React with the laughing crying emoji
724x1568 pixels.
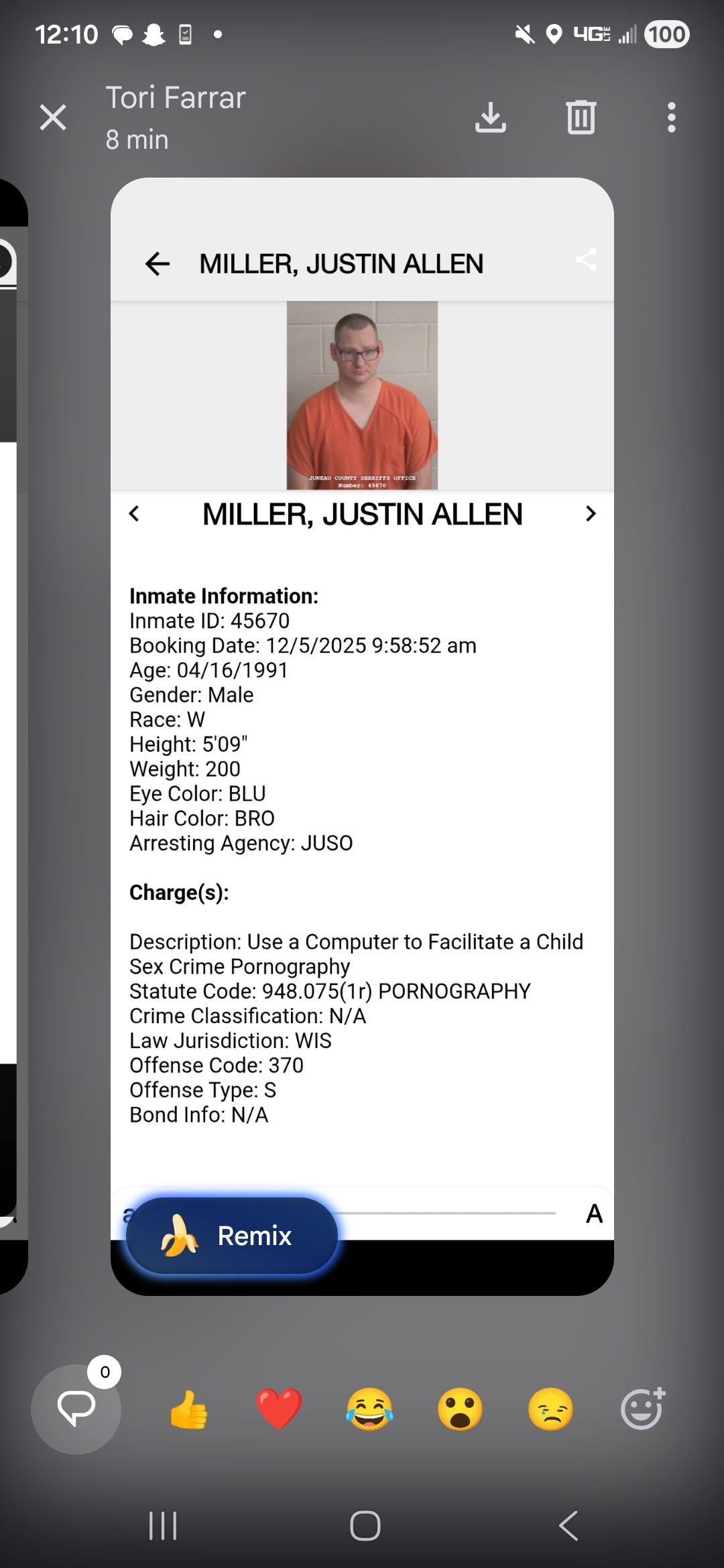click(x=369, y=1409)
